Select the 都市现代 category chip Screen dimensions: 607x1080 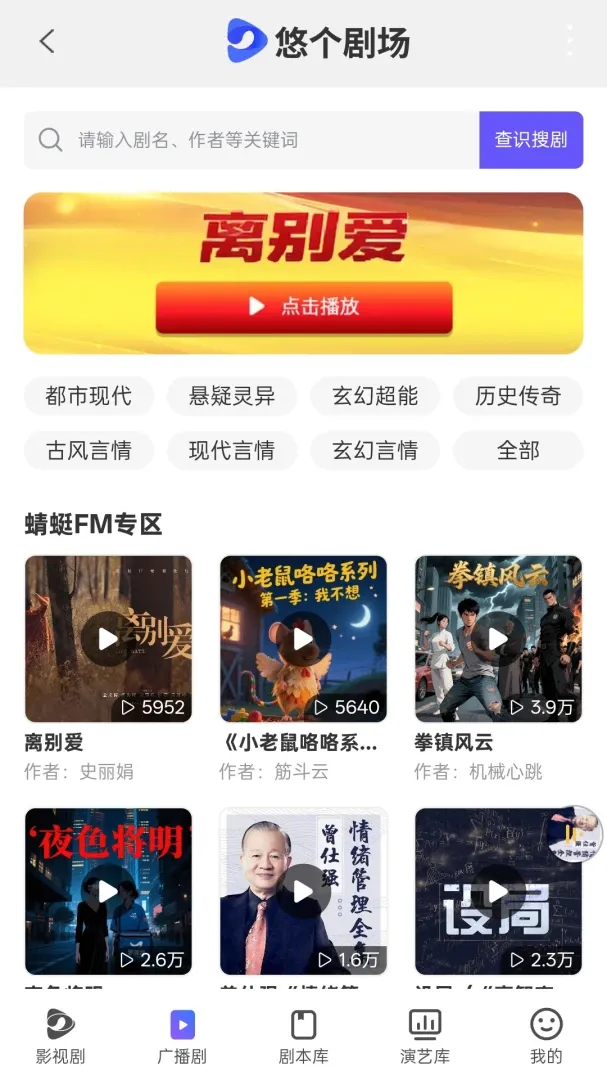[89, 396]
